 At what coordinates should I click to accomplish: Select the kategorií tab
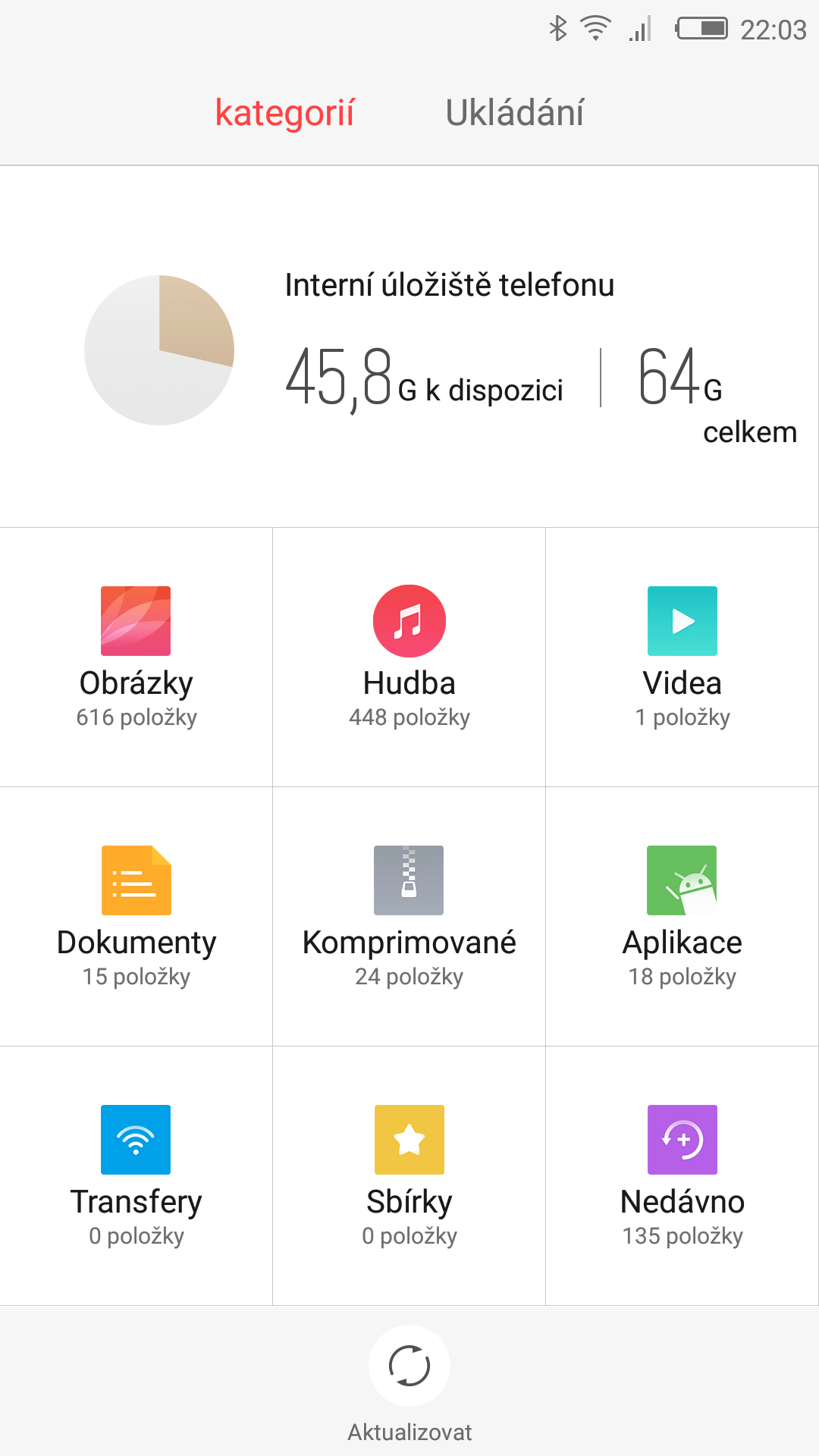[284, 113]
